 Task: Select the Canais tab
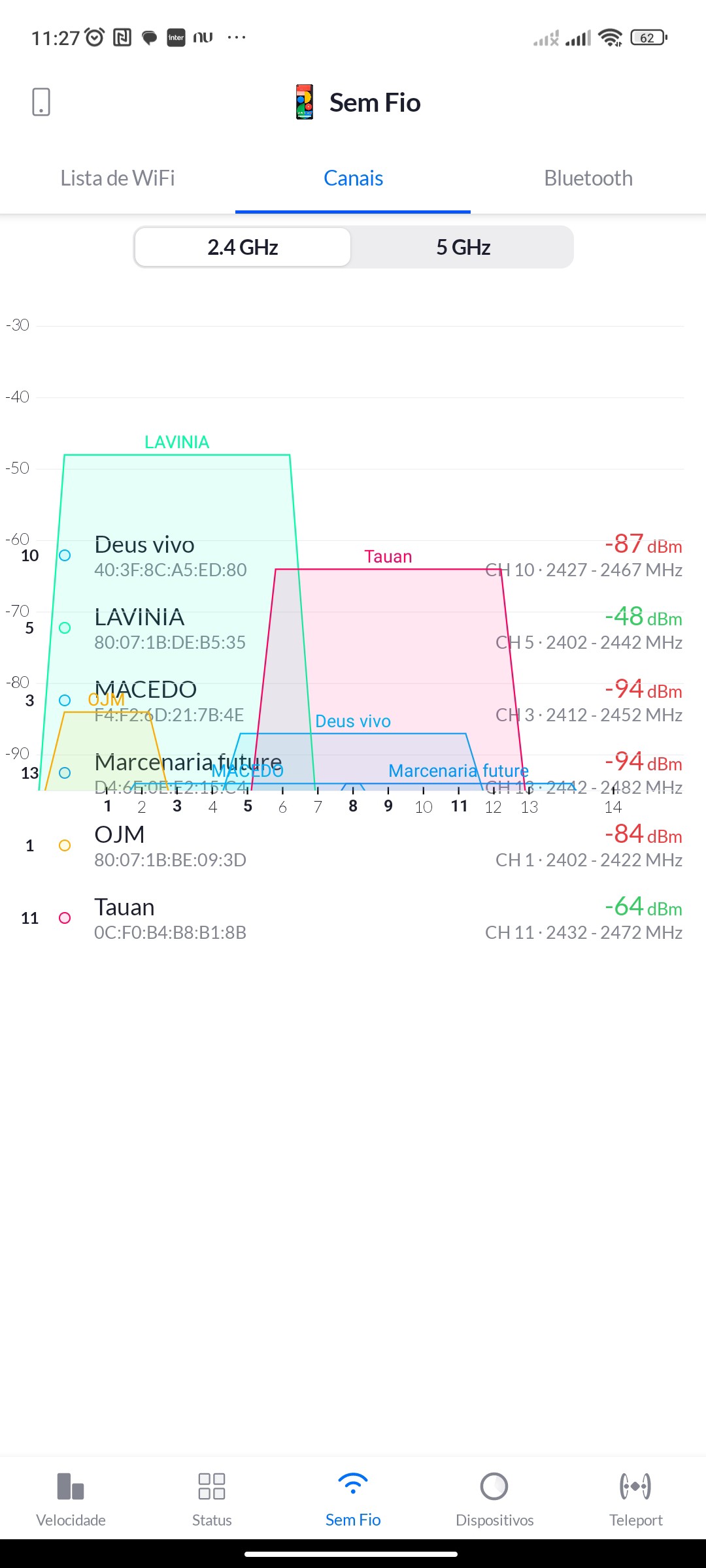coord(353,178)
